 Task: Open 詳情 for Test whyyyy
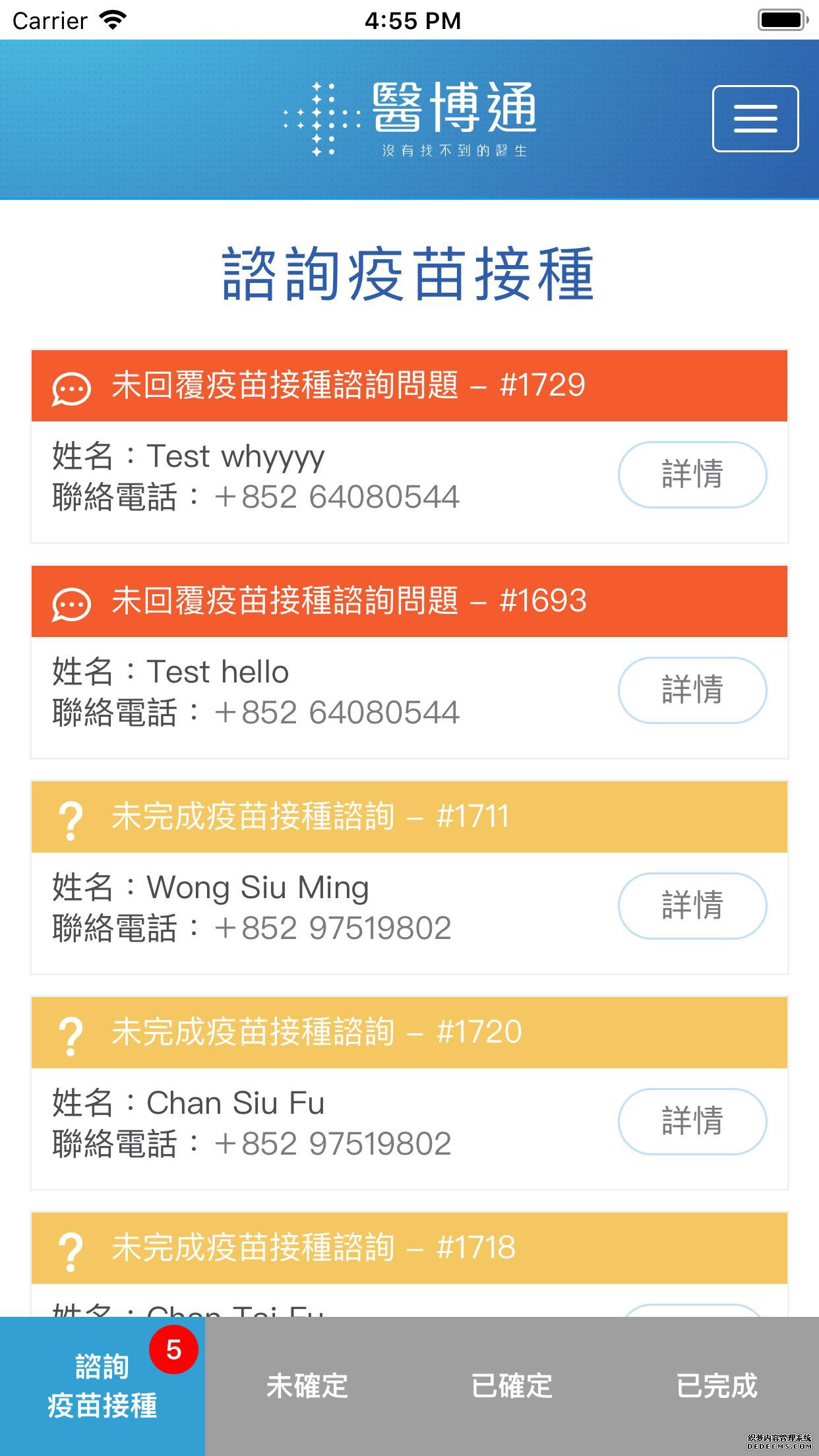(x=692, y=475)
